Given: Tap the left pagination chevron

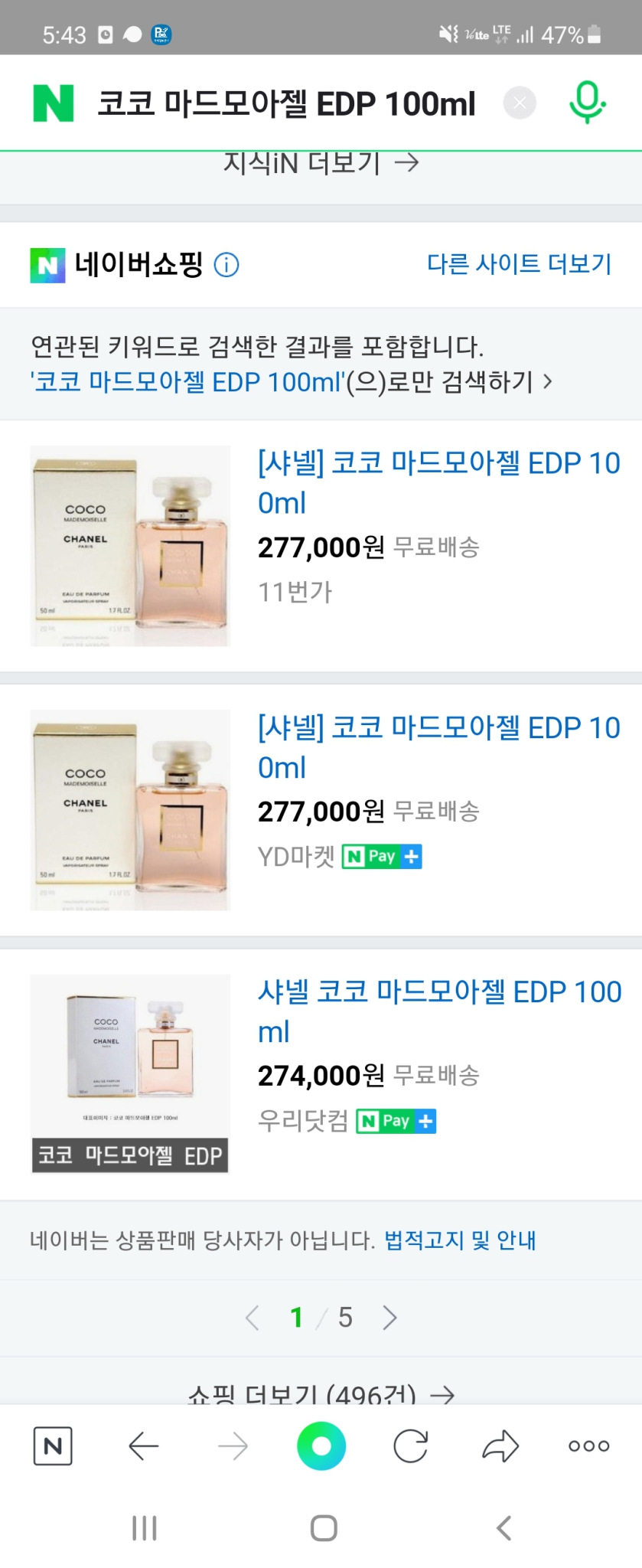Looking at the screenshot, I should 253,1318.
